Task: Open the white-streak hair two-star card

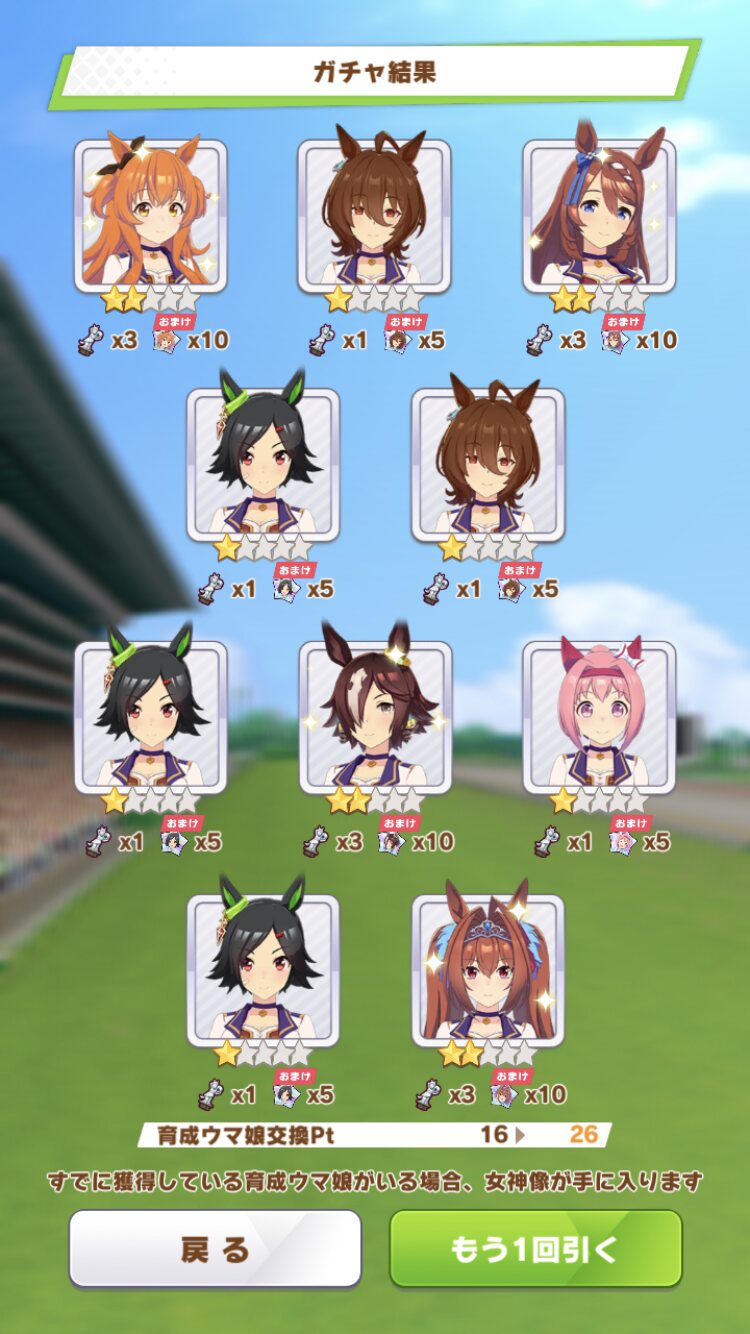Action: [375, 717]
